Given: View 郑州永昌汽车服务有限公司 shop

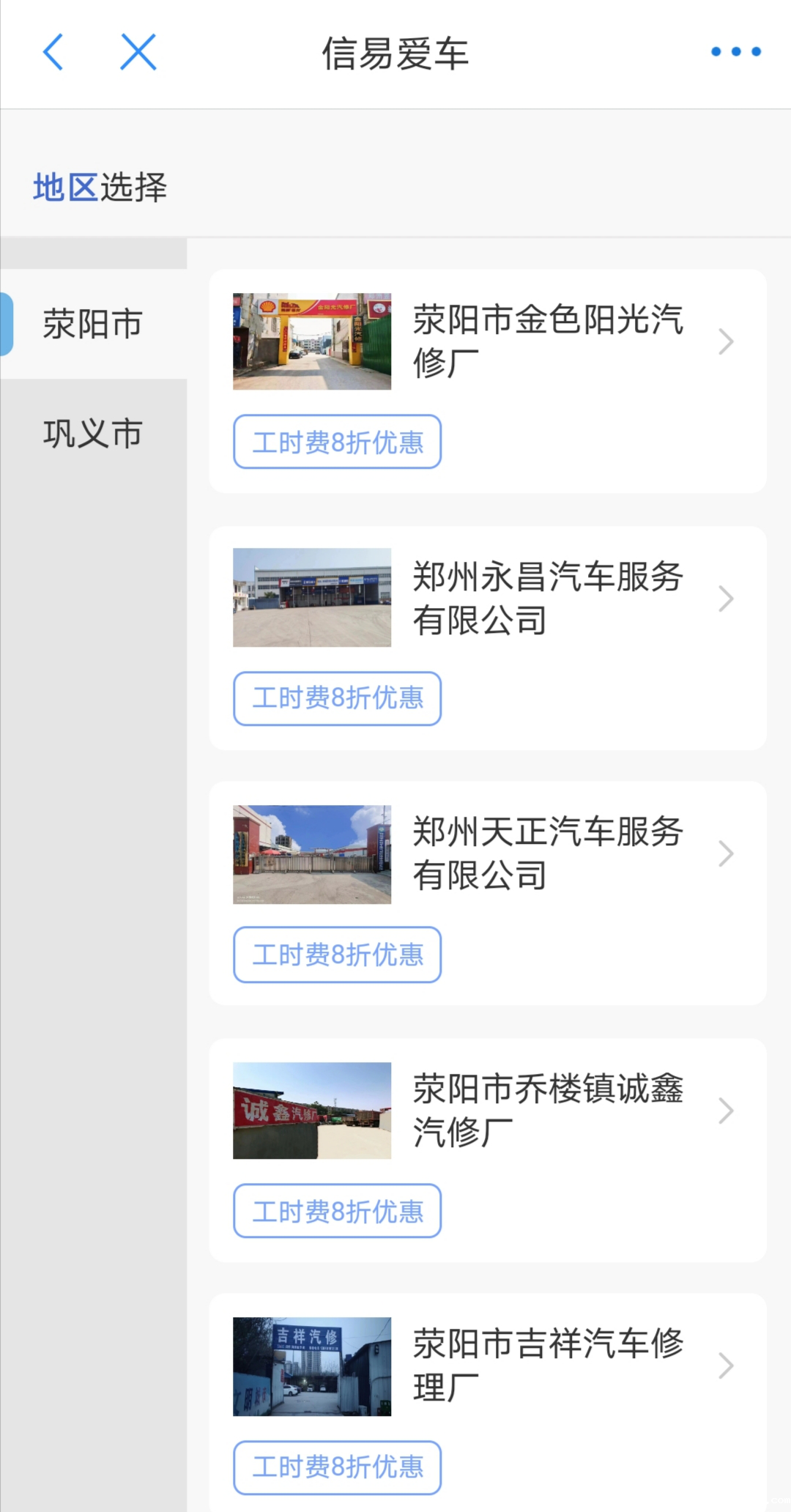Looking at the screenshot, I should tap(548, 598).
